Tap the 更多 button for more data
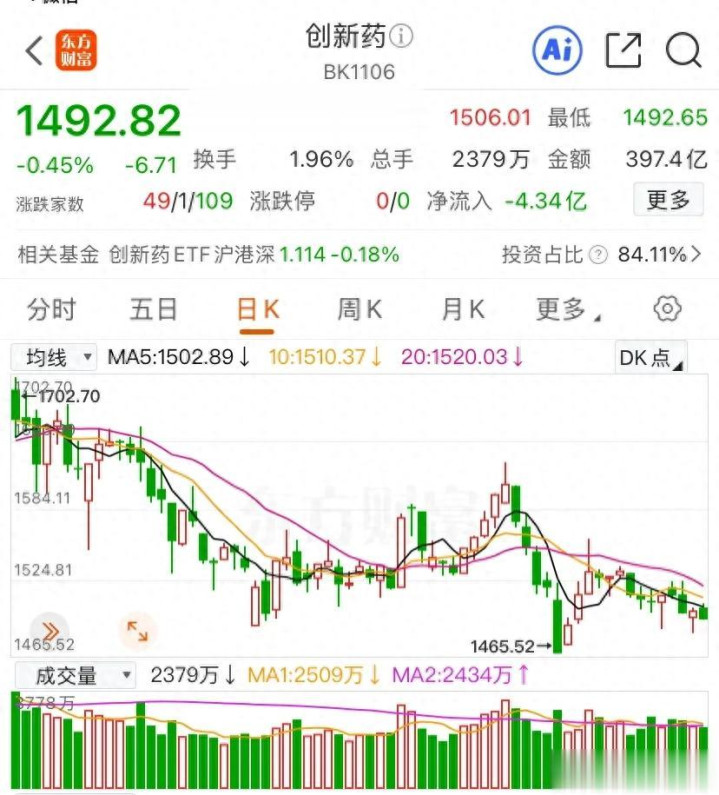 667,200
